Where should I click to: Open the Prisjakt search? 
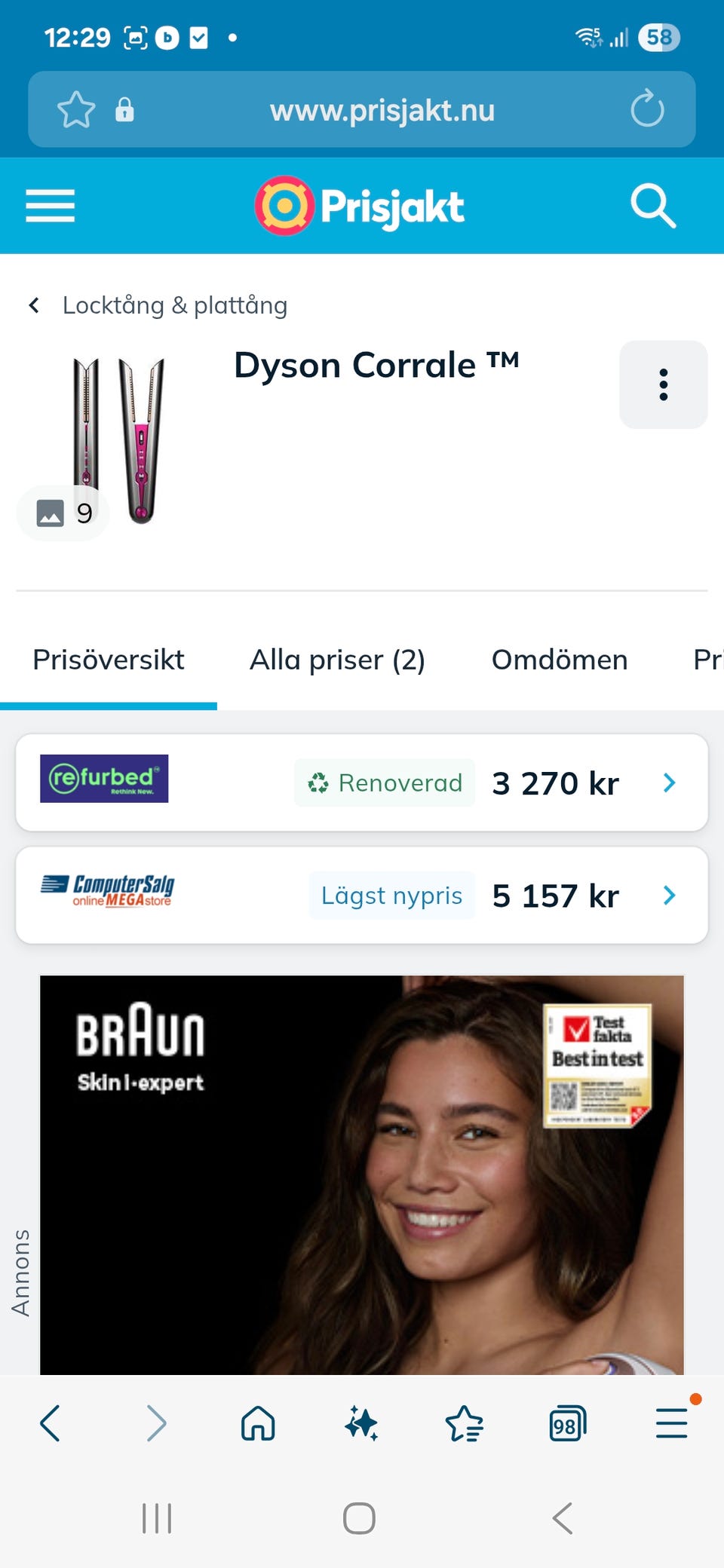[x=652, y=205]
